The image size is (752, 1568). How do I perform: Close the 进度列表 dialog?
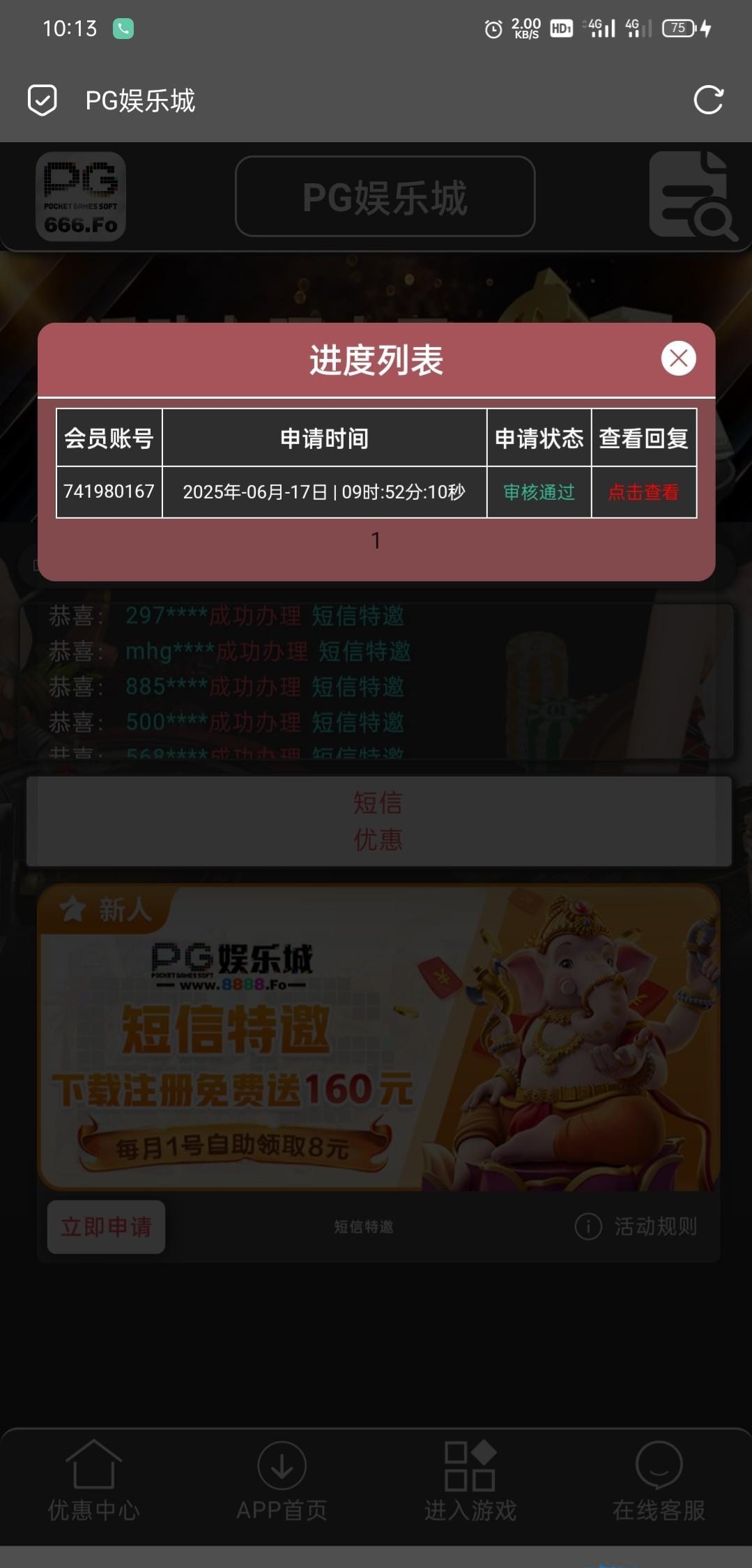coord(678,358)
